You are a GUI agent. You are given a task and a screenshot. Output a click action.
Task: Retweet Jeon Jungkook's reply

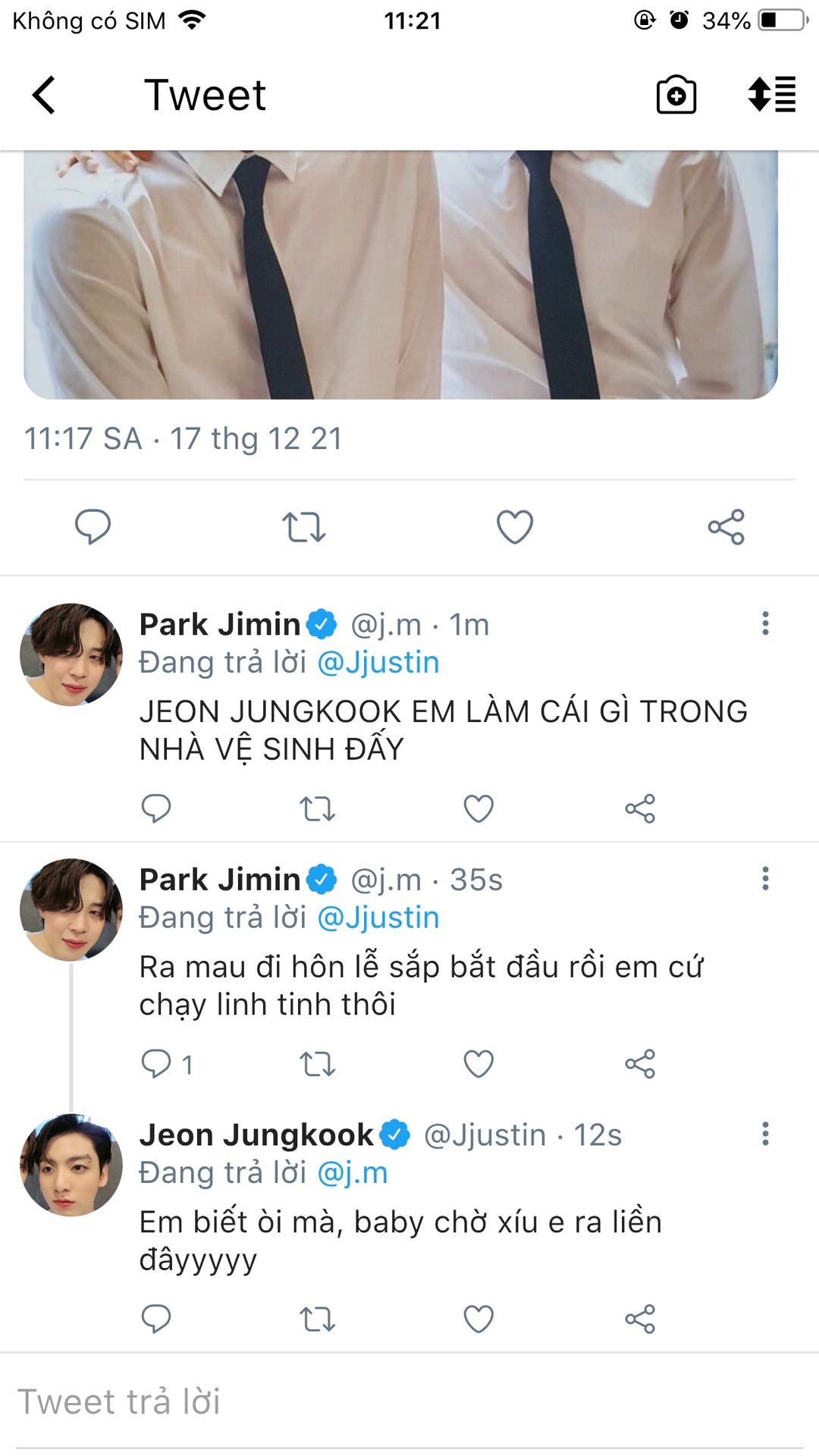[317, 1319]
